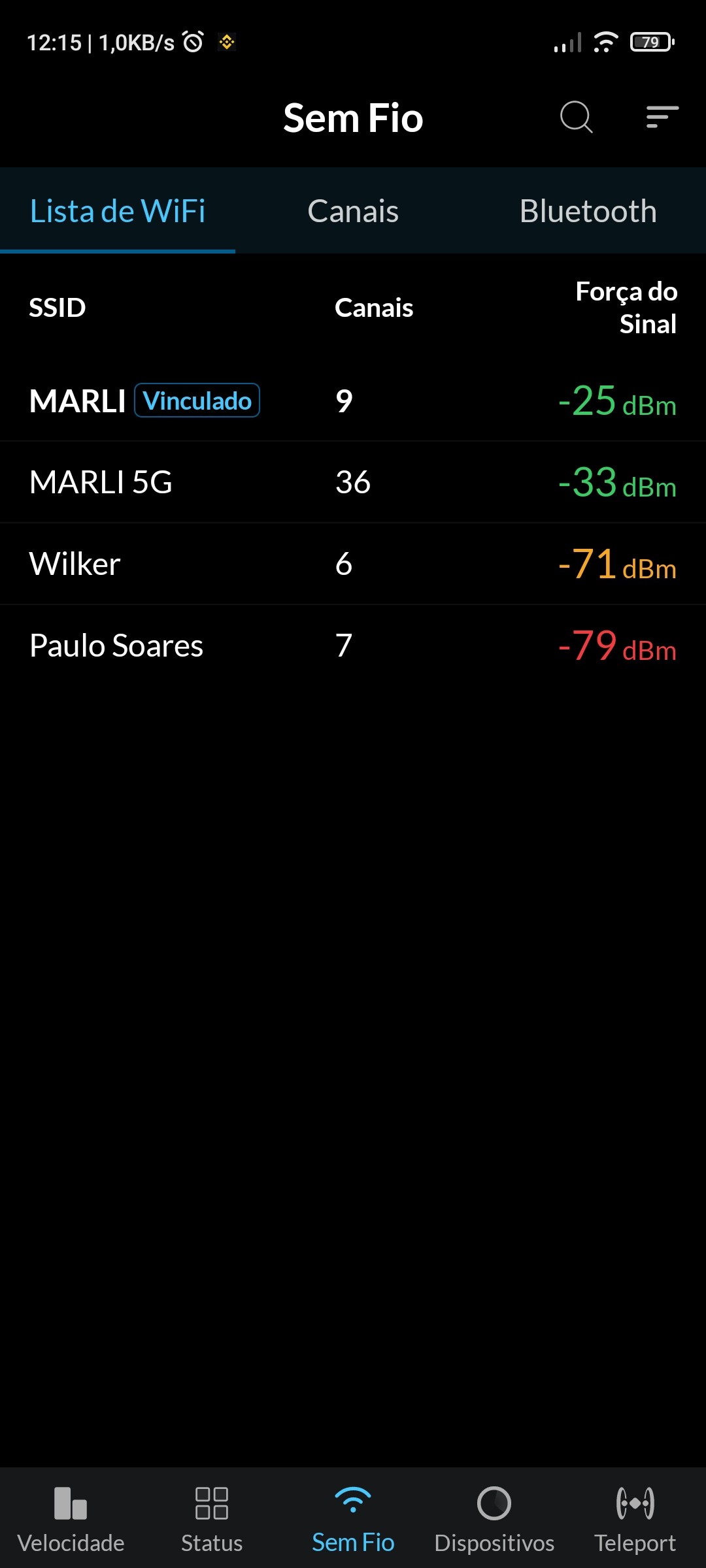This screenshot has height=1568, width=706.
Task: Select the Lista de WiFi tab
Action: click(x=118, y=211)
